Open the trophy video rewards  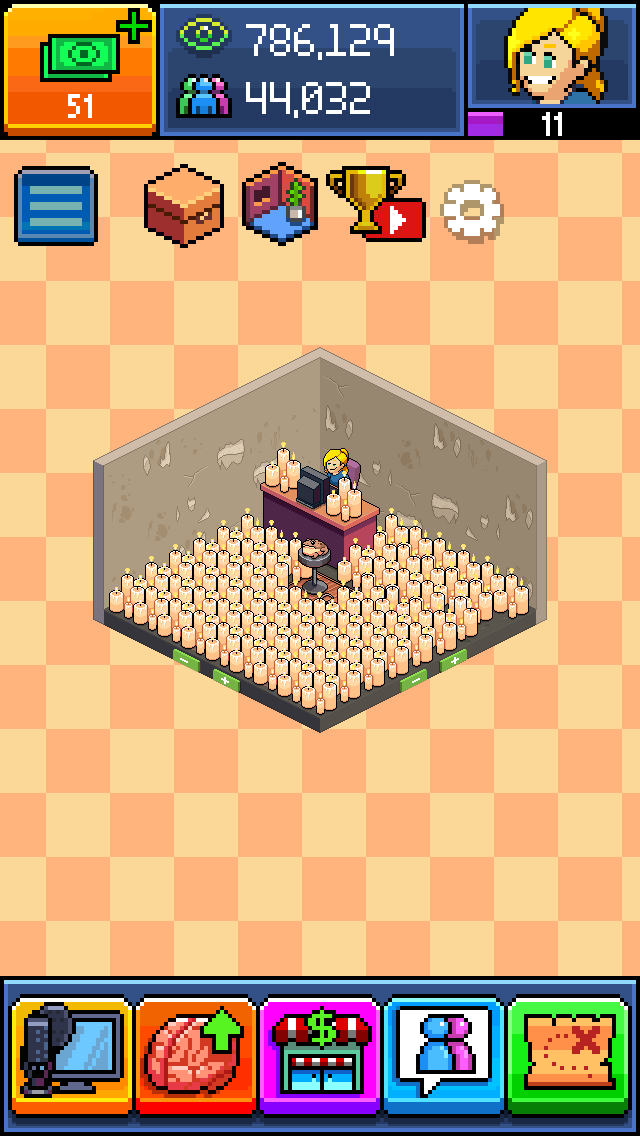(x=375, y=203)
